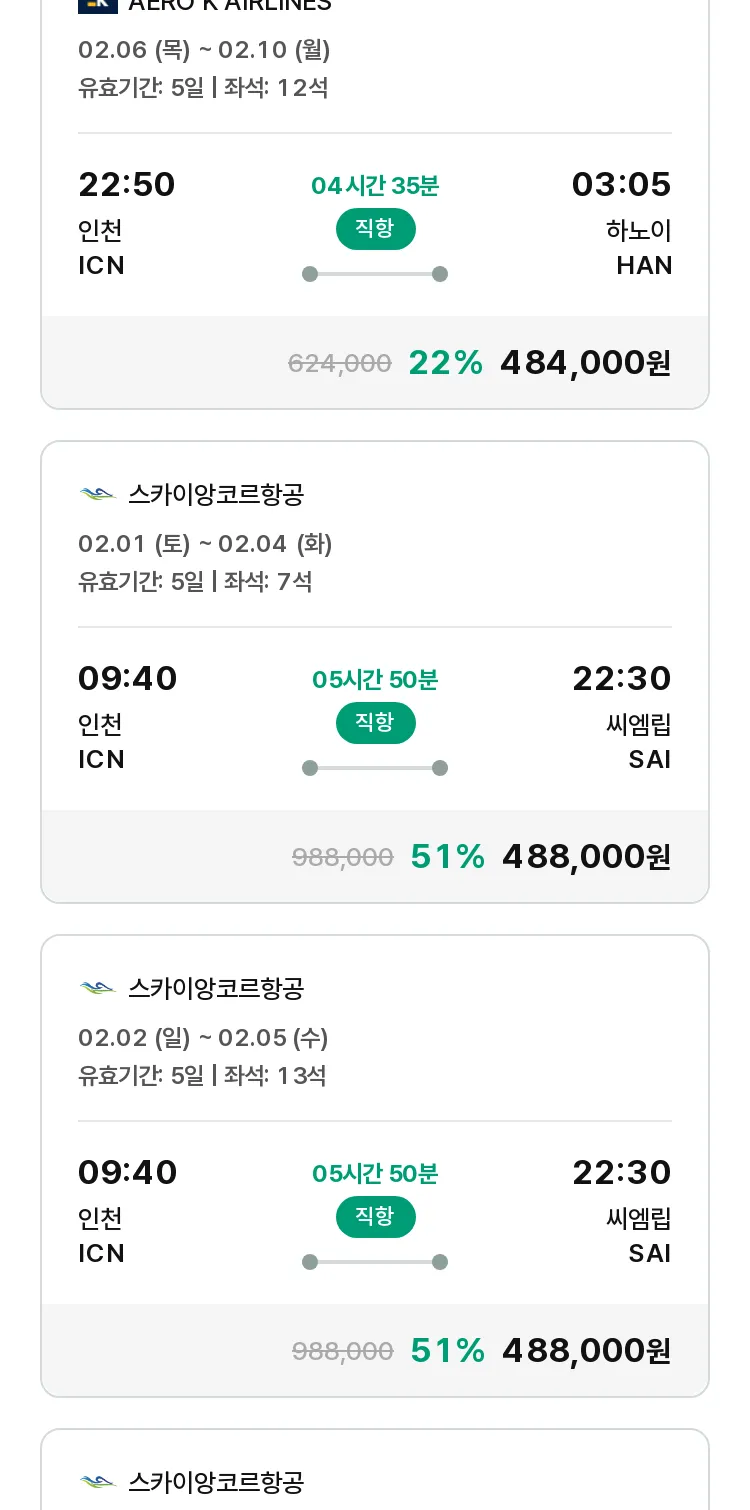Screen dimensions: 750x1510
Task: Select the 02.01 to 02.04 Siem Reap flight
Action: click(375, 672)
